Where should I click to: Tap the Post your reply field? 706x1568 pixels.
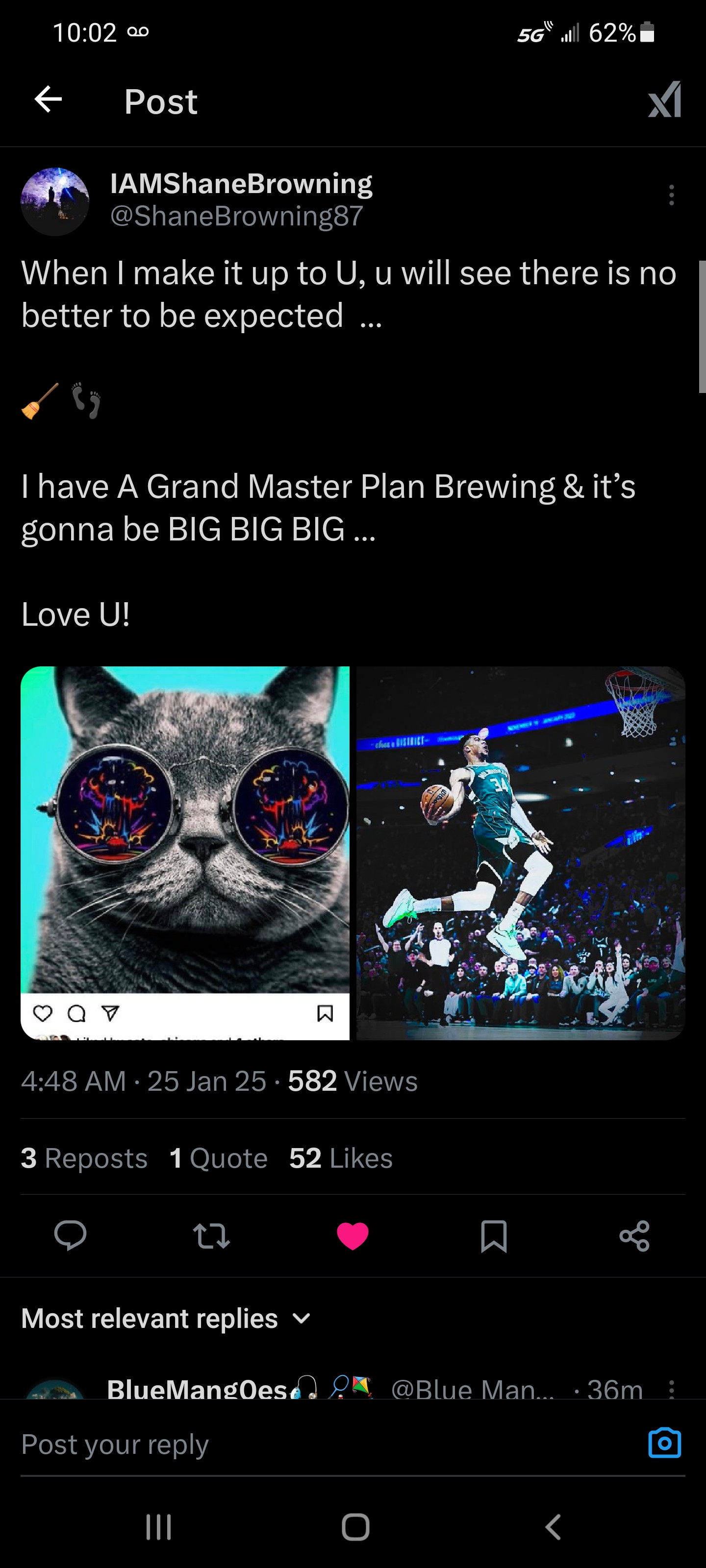point(304,1444)
